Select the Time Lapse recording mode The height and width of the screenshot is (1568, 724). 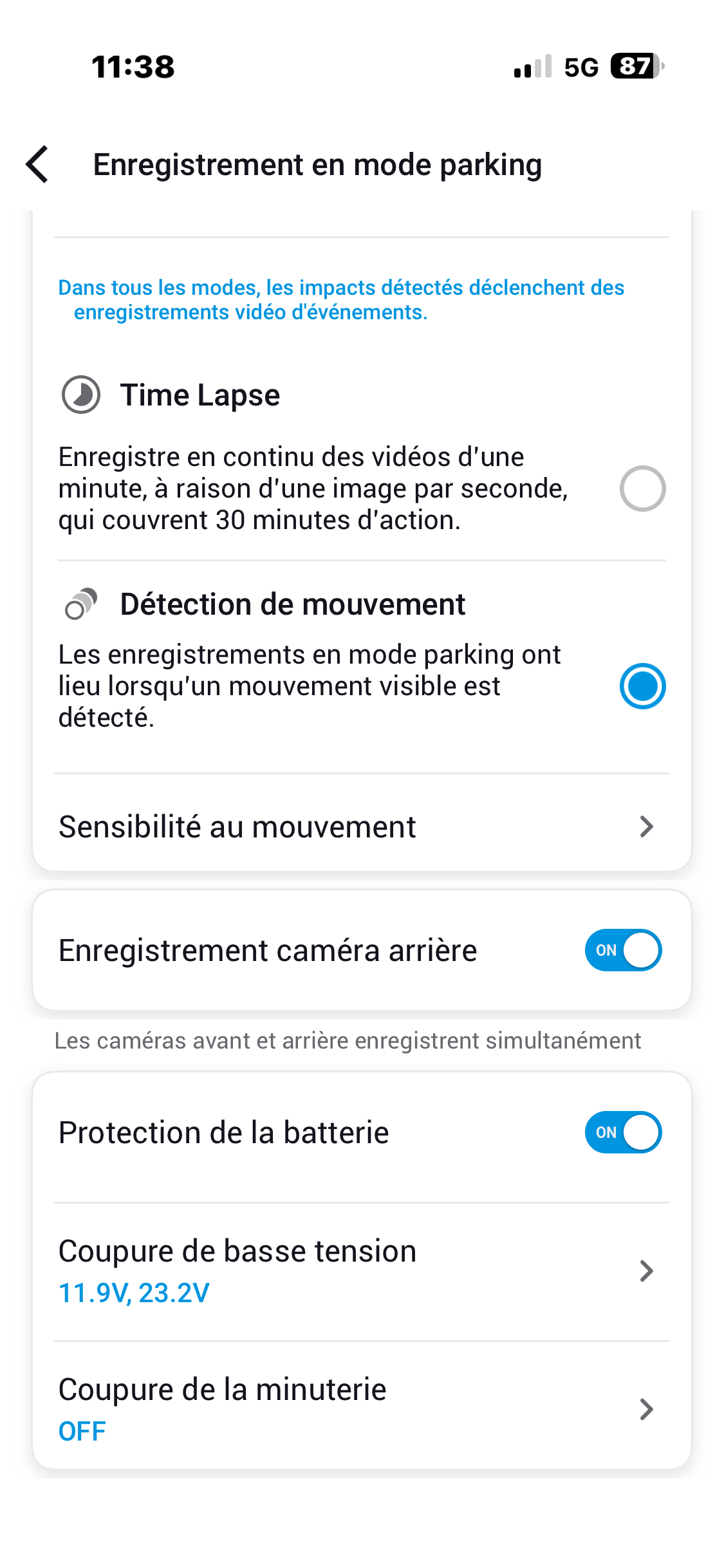(x=642, y=489)
